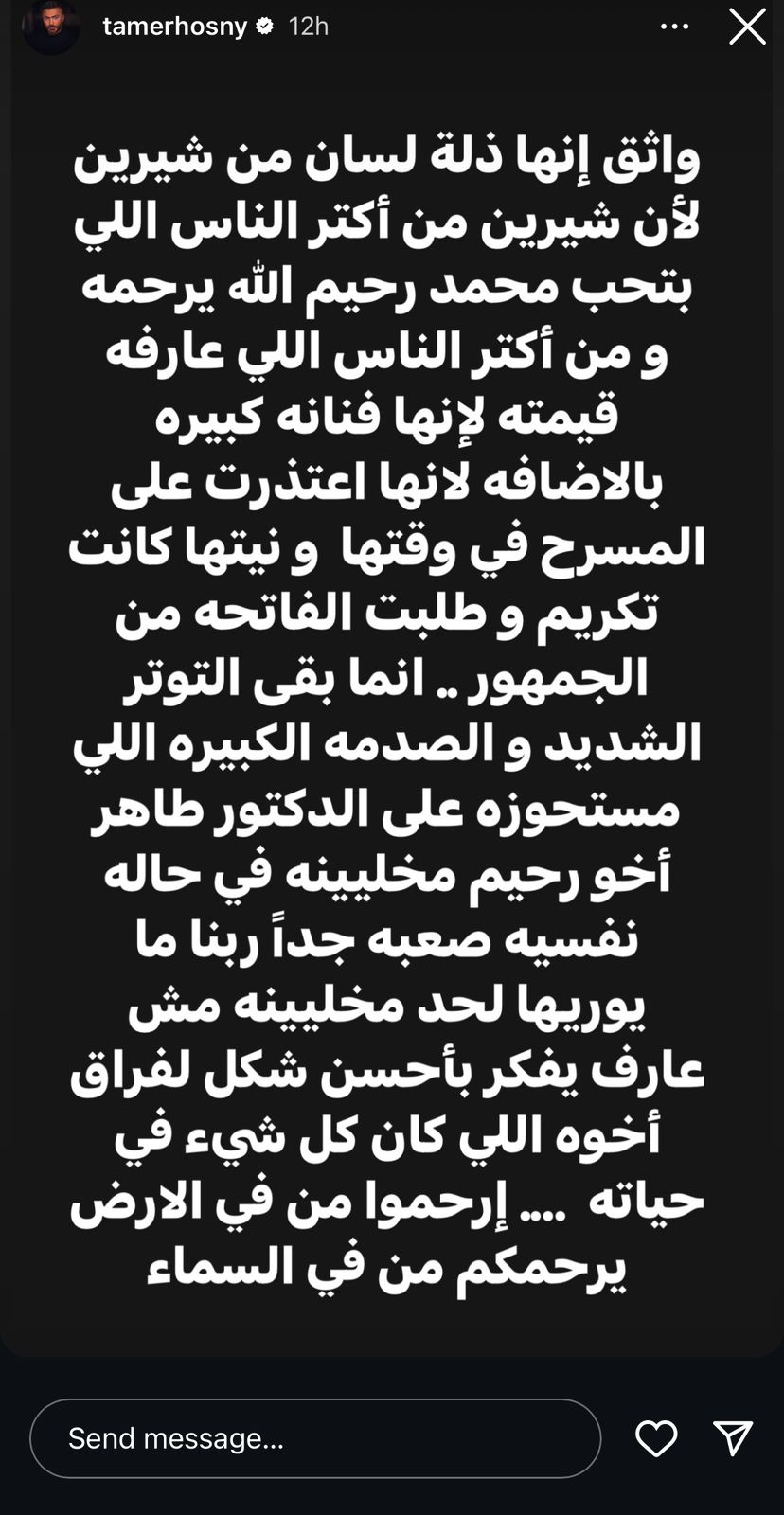
Task: Close the story viewer
Action: point(747,27)
